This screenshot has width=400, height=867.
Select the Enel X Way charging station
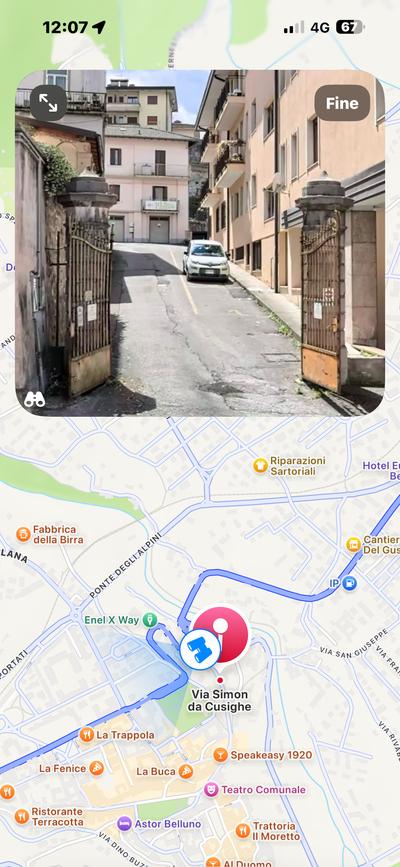150,620
